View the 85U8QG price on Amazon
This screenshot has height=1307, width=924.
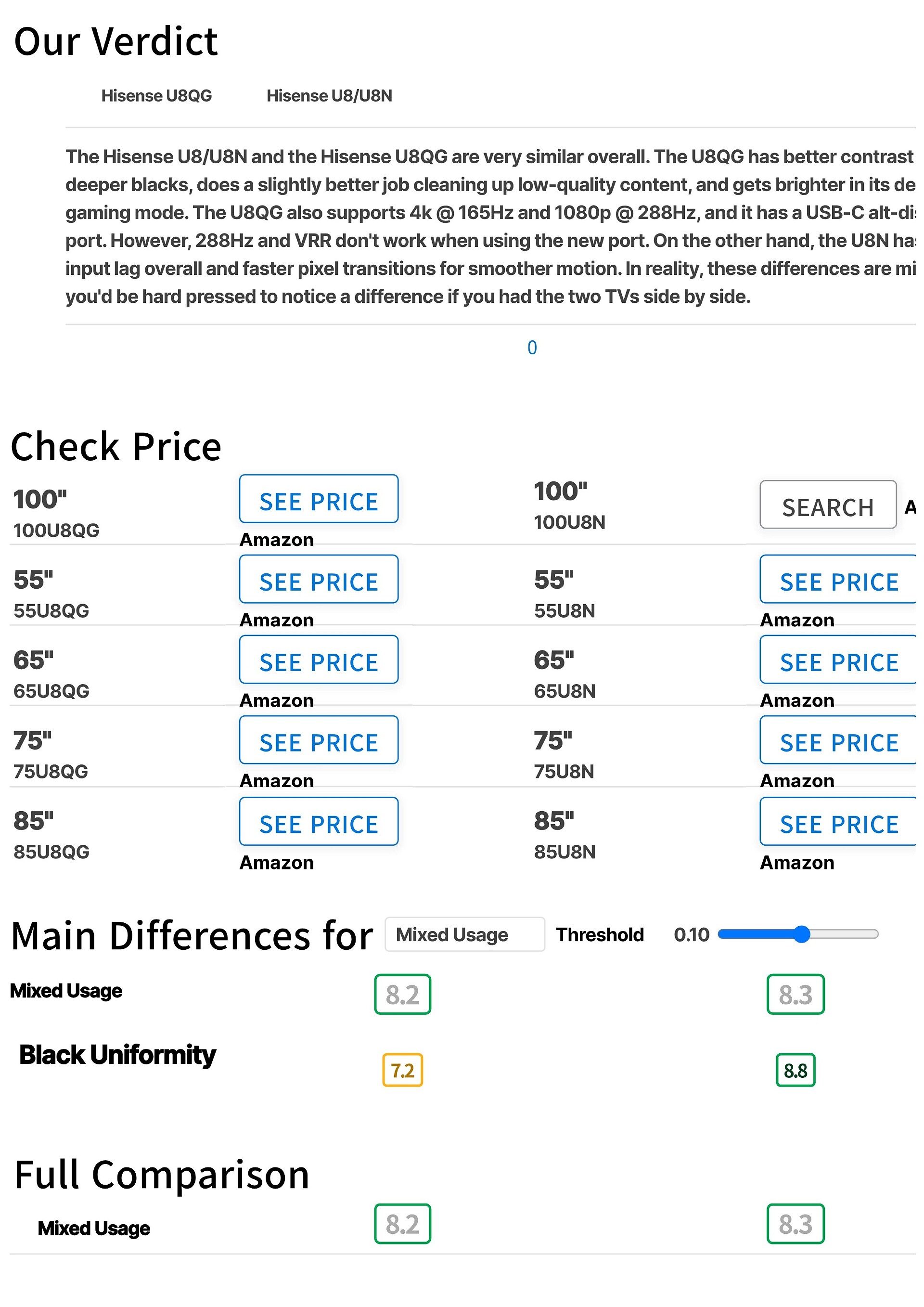(x=319, y=821)
